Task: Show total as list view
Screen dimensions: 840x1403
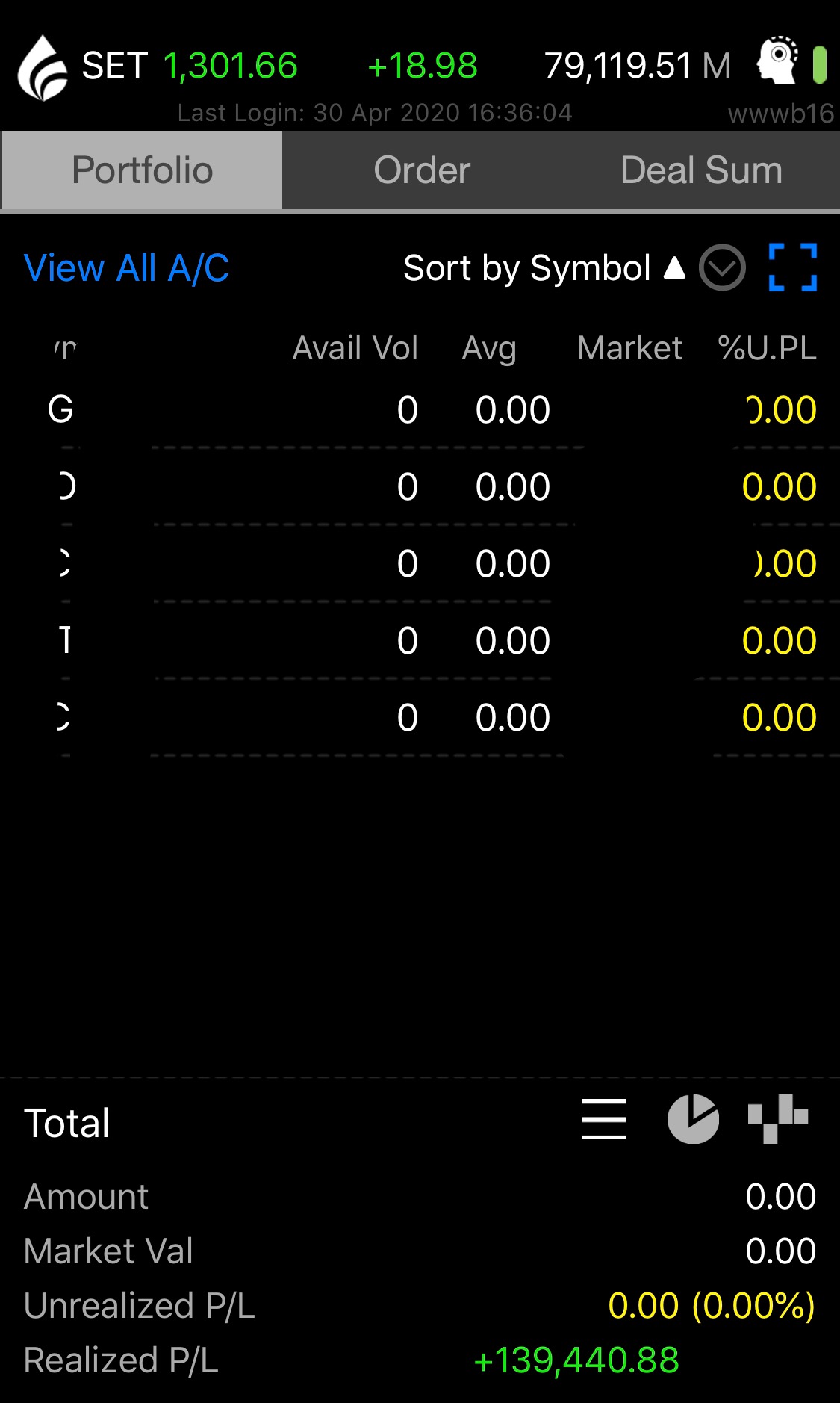Action: [603, 1118]
